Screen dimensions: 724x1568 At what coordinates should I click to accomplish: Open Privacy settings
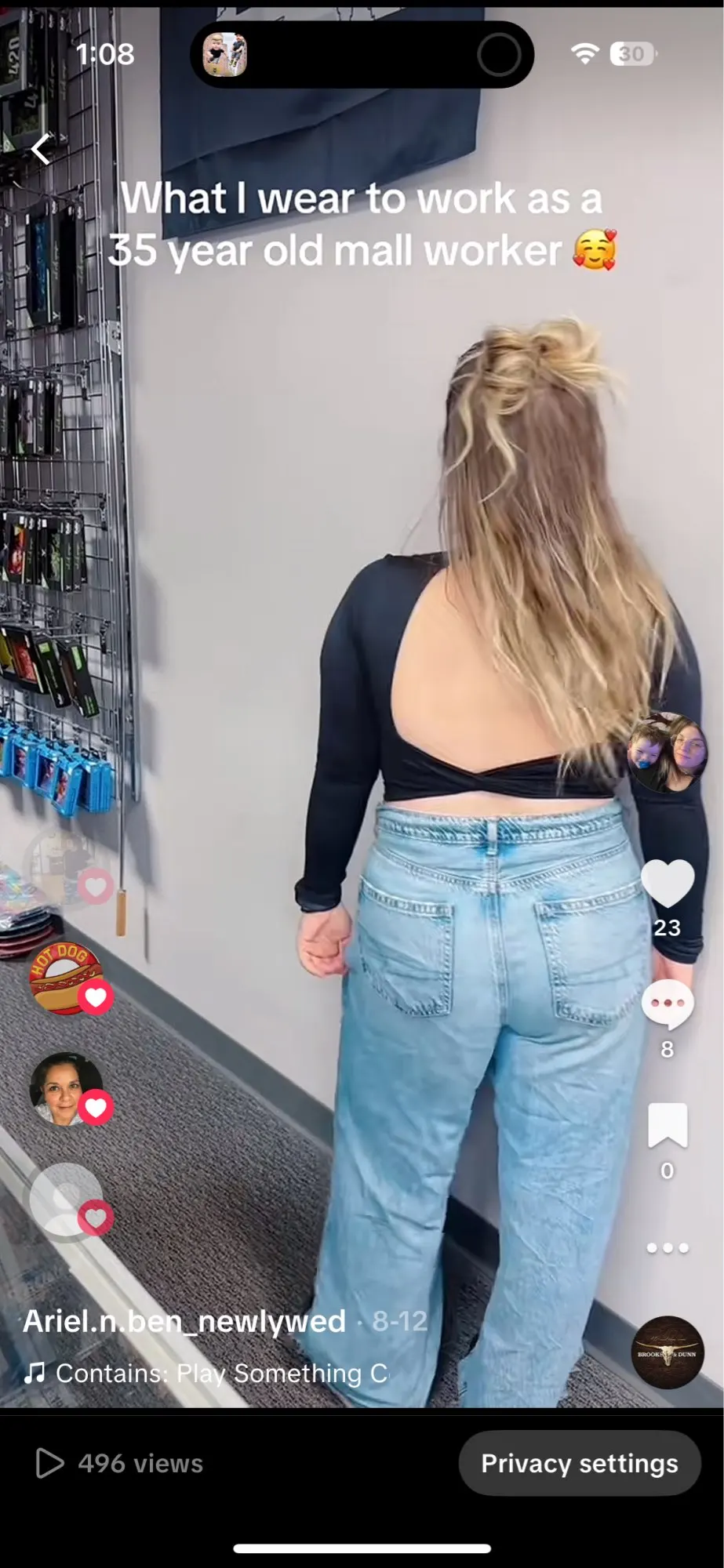tap(580, 1463)
